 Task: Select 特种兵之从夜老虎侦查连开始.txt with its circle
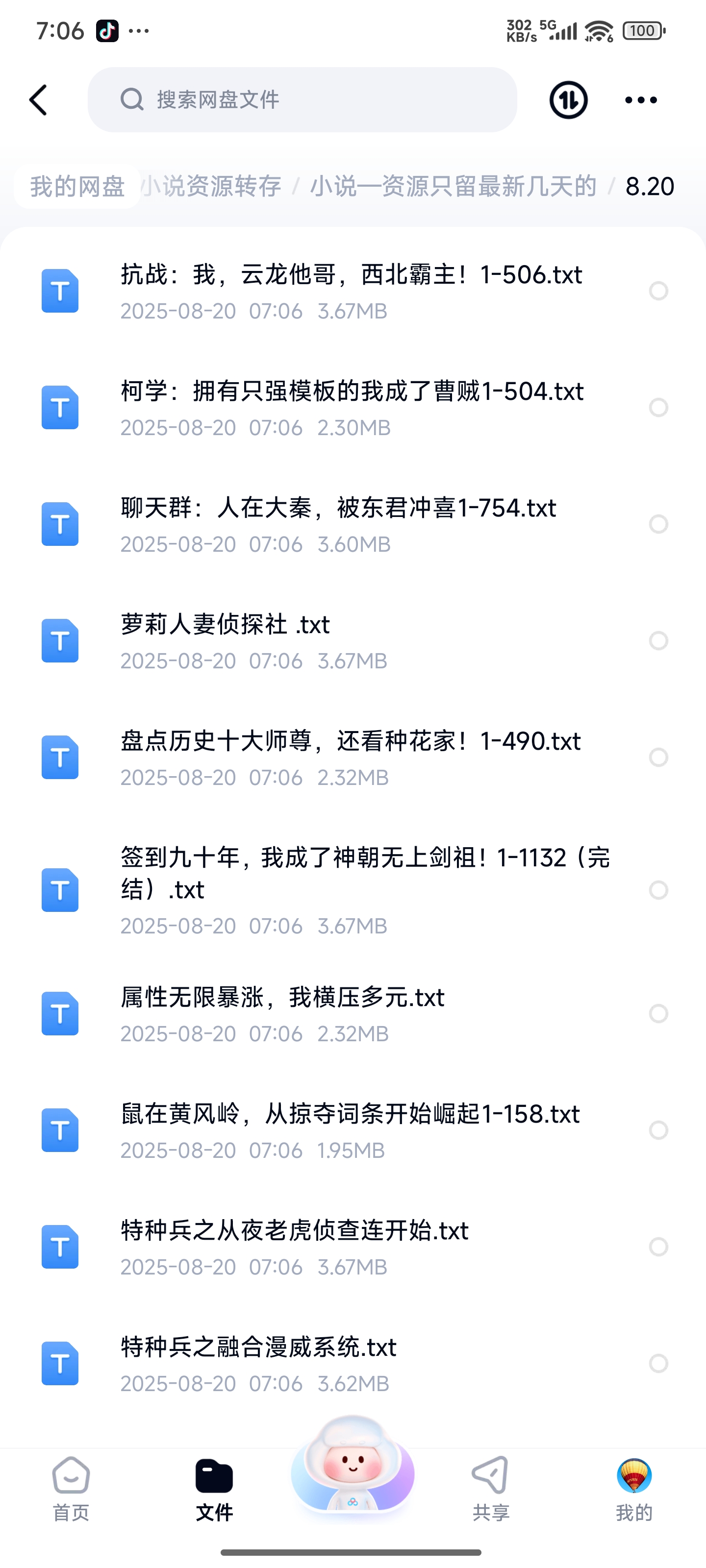(x=658, y=1247)
